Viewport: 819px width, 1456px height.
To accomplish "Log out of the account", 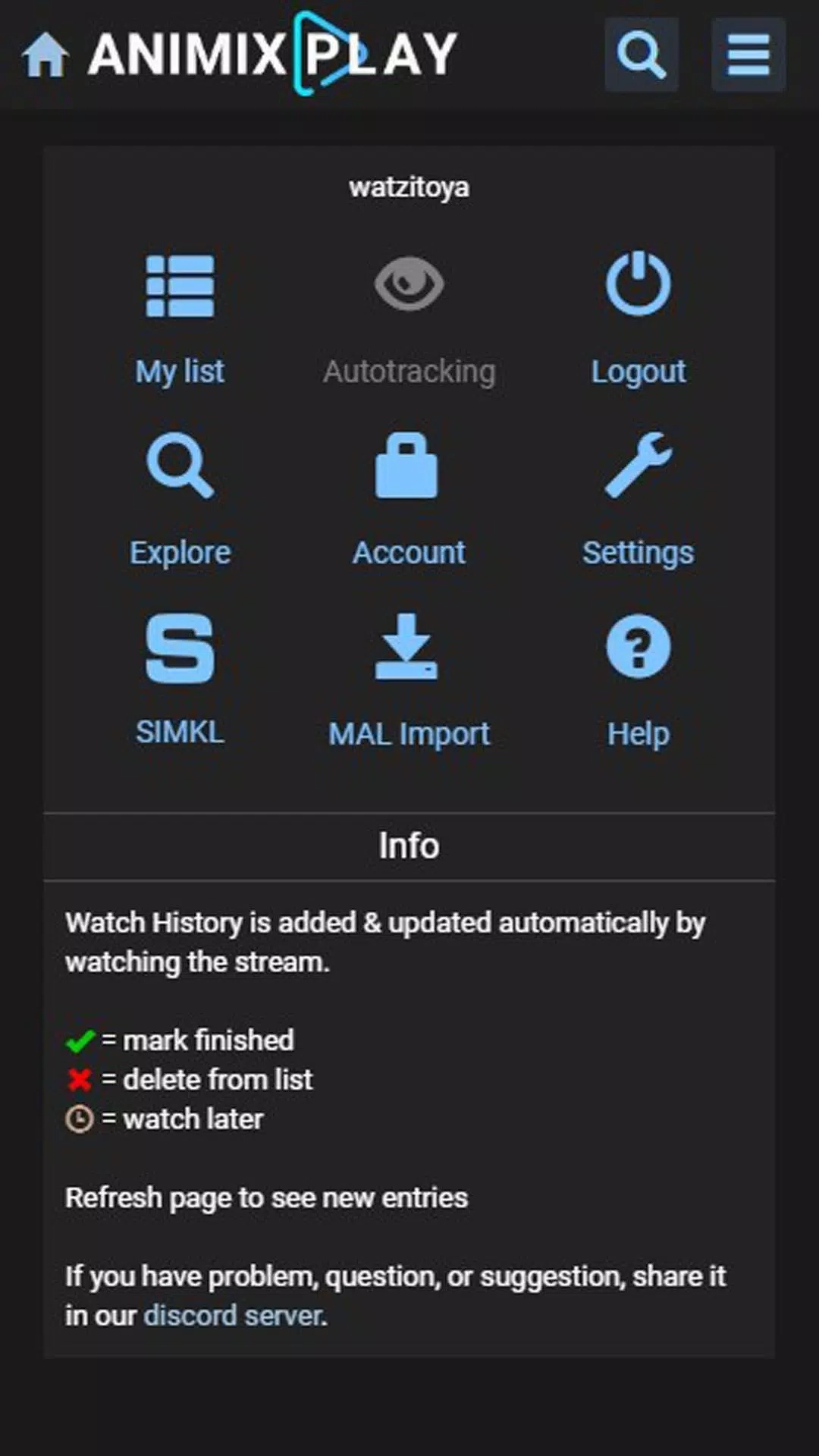I will click(x=638, y=318).
